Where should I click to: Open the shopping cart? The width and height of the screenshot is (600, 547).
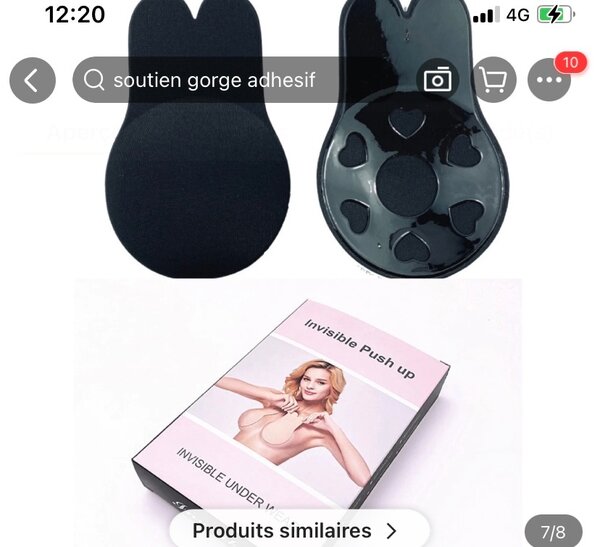(x=493, y=80)
